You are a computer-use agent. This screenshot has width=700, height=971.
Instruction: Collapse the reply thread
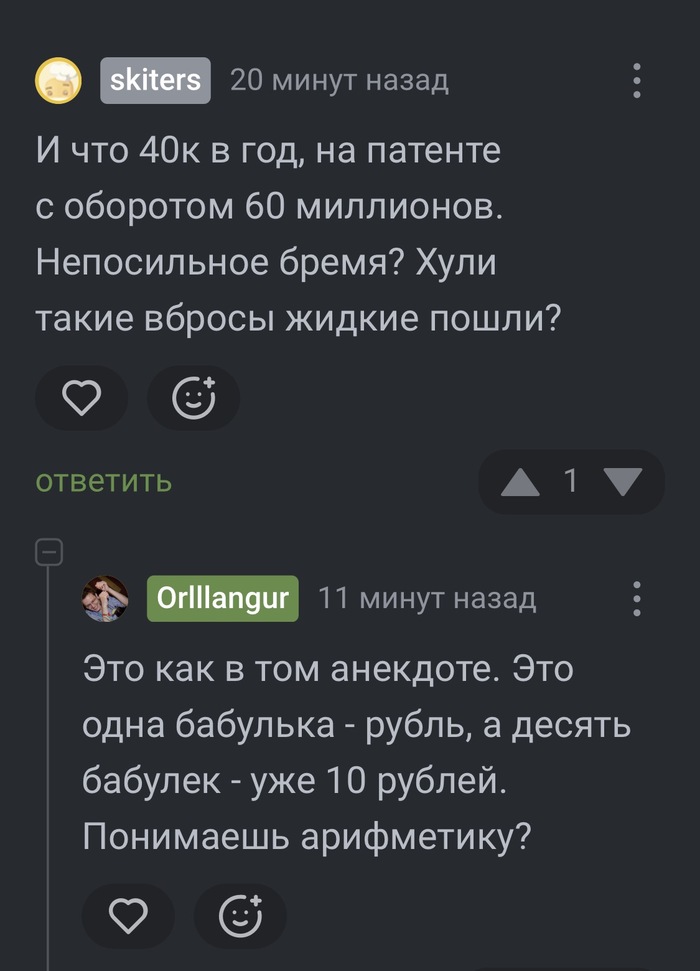tap(49, 552)
